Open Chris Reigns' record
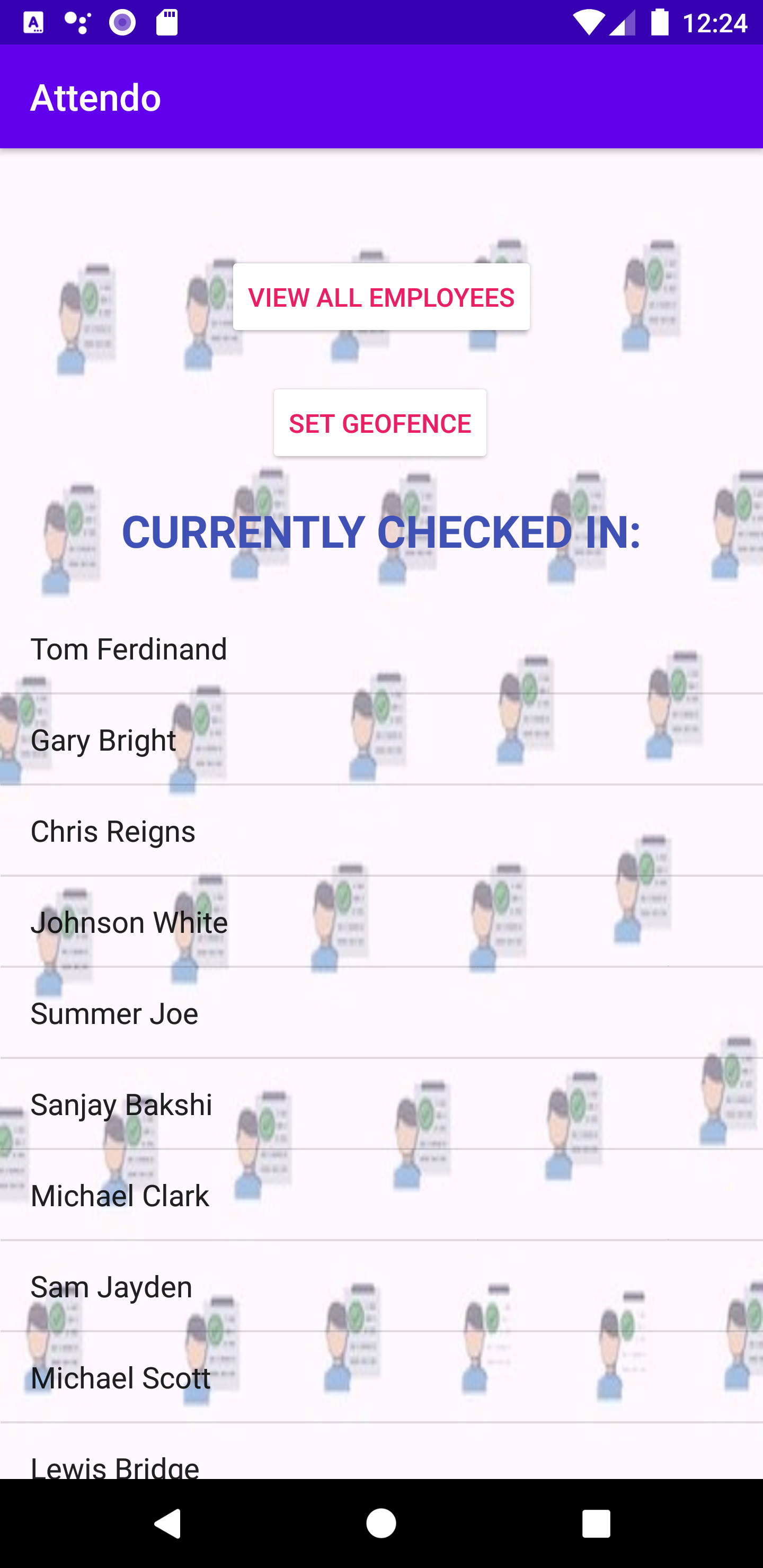This screenshot has height=1568, width=763. pyautogui.click(x=381, y=831)
